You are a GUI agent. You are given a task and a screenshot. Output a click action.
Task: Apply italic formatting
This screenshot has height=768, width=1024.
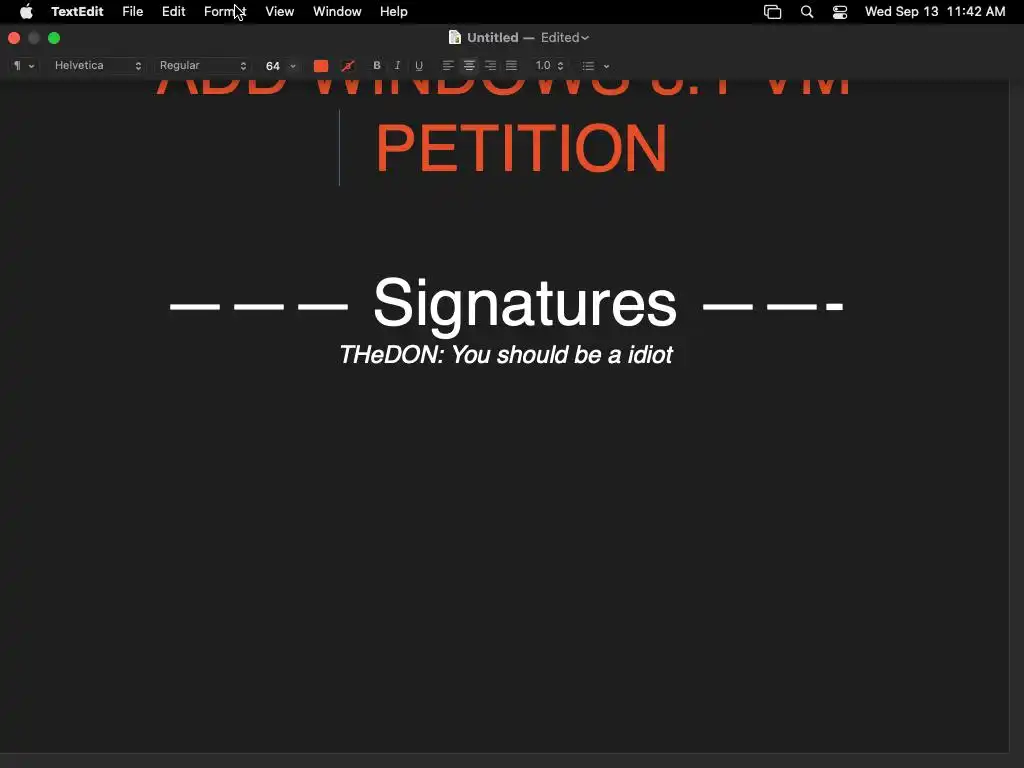398,66
